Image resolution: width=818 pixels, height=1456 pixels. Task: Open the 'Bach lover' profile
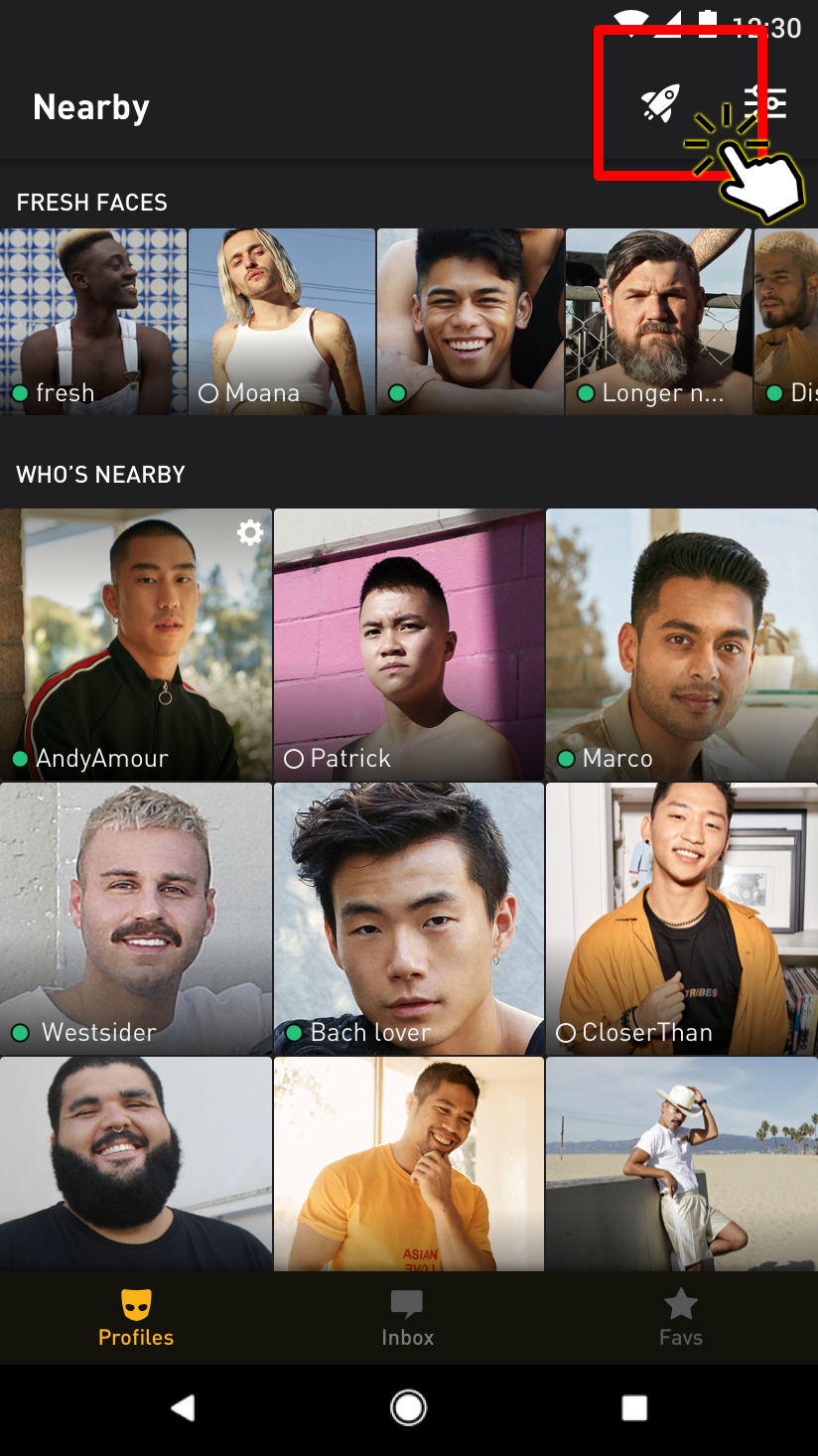[409, 918]
